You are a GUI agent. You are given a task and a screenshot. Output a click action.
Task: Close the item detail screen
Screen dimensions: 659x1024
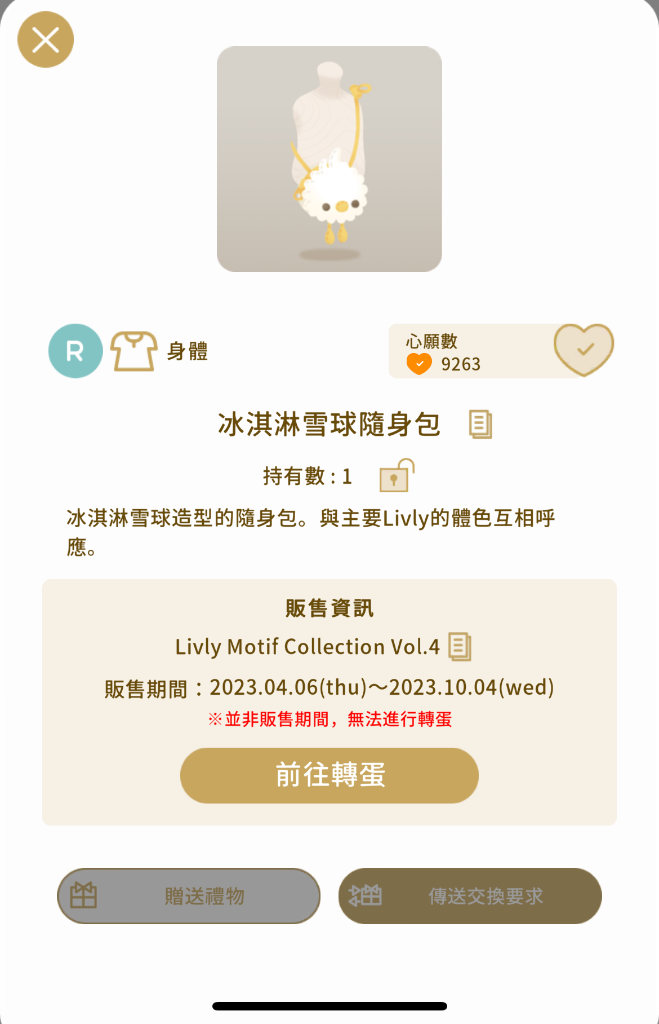(46, 40)
